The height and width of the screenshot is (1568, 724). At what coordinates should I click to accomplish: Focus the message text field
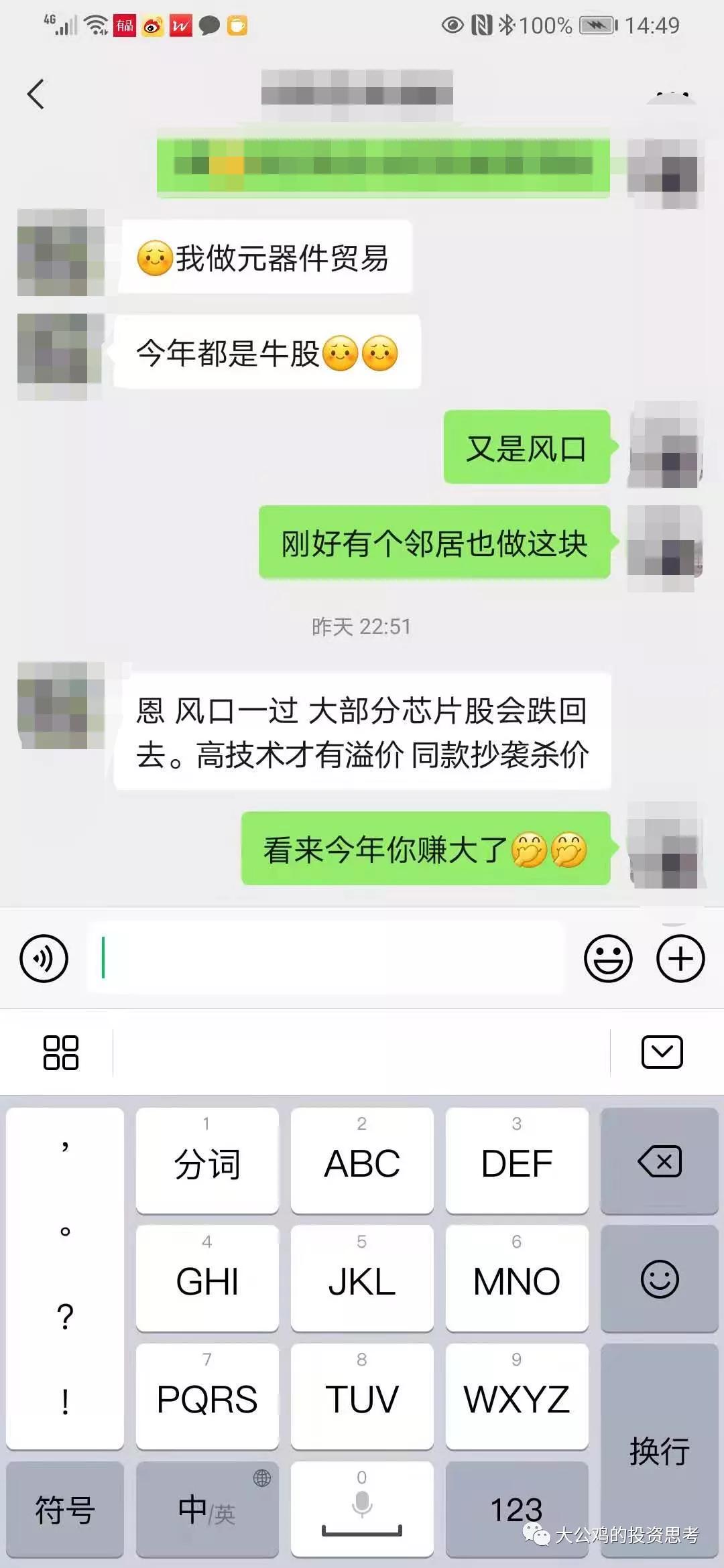(326, 958)
